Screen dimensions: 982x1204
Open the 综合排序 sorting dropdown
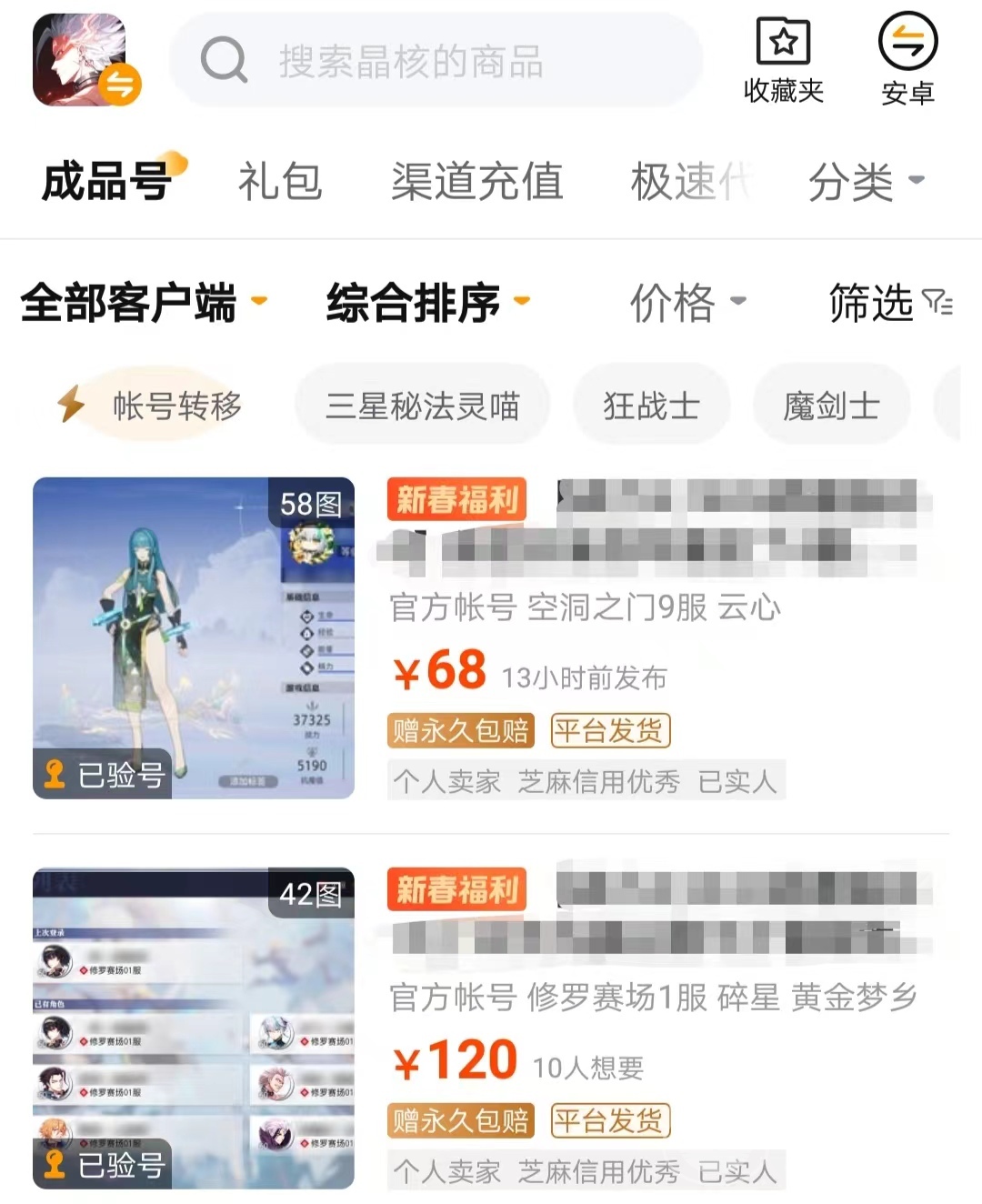coord(427,303)
